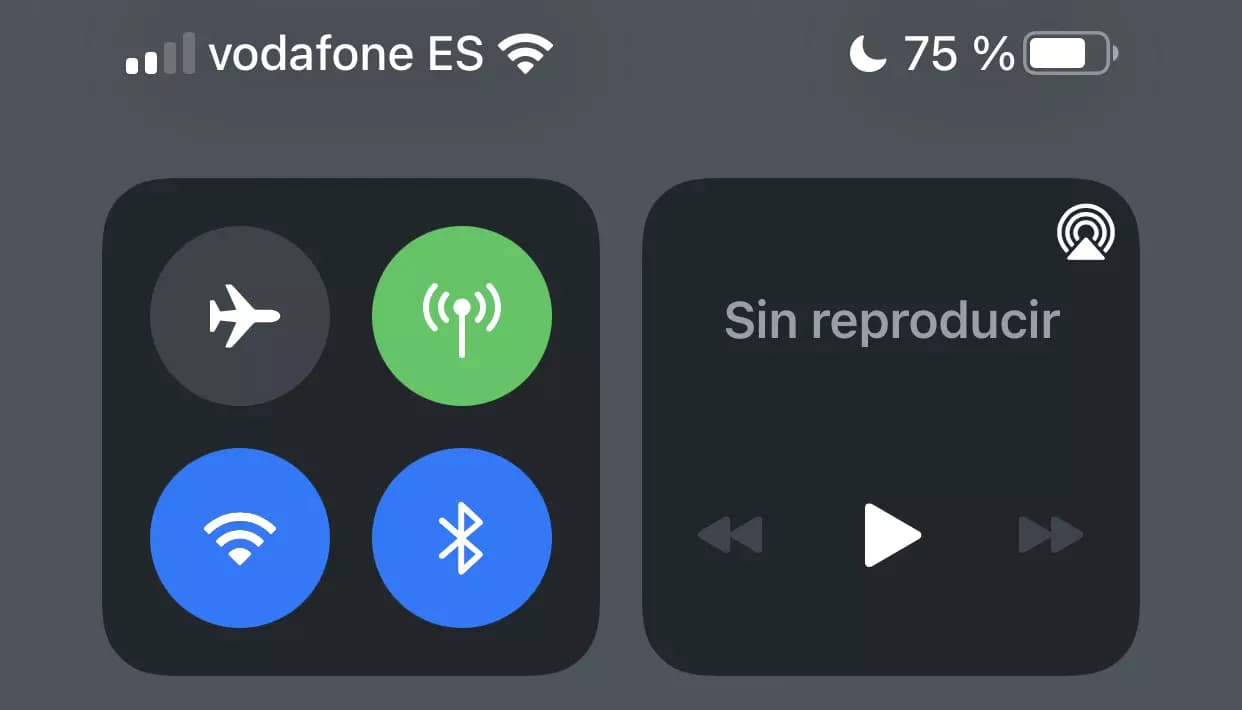Disable the Wi-Fi toggle
The height and width of the screenshot is (710, 1242).
240,537
